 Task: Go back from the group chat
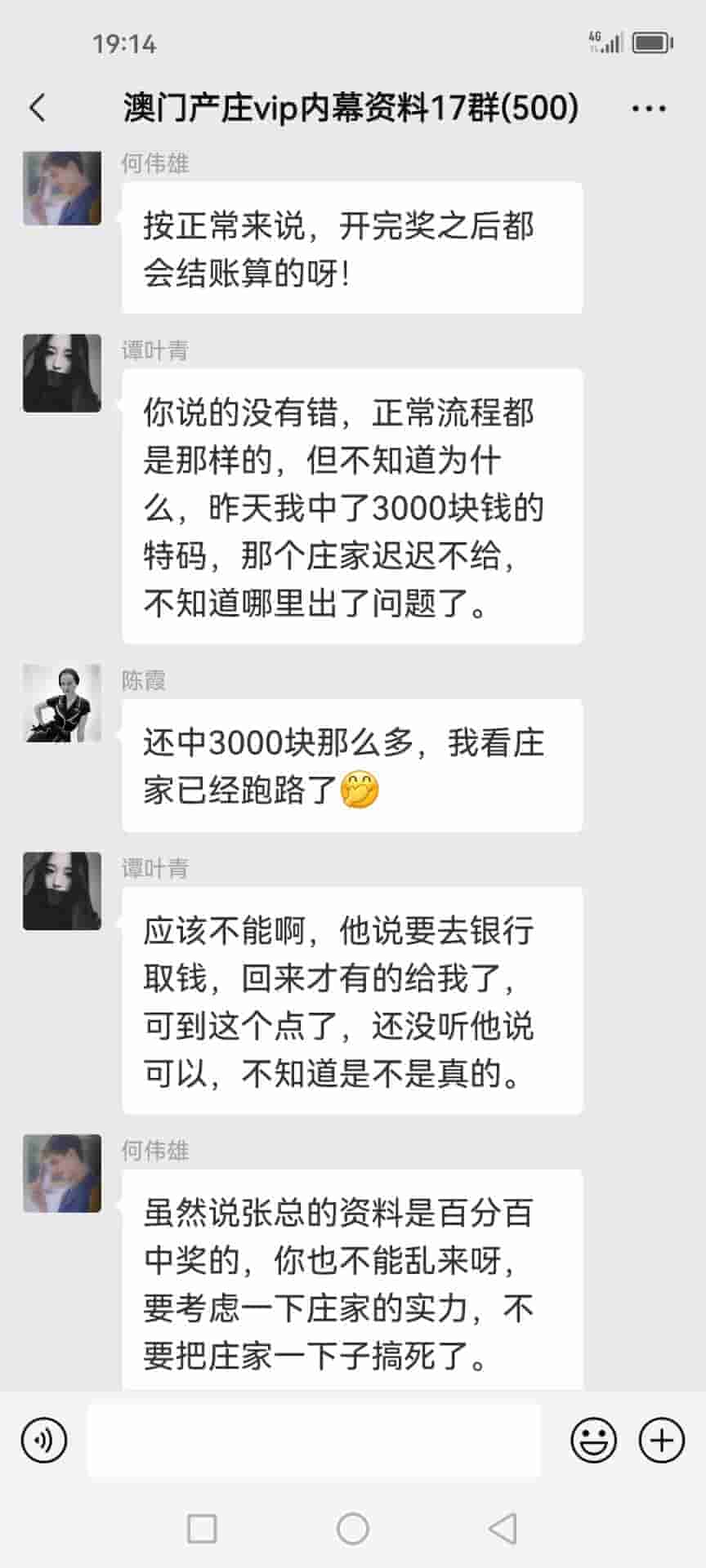pyautogui.click(x=38, y=108)
